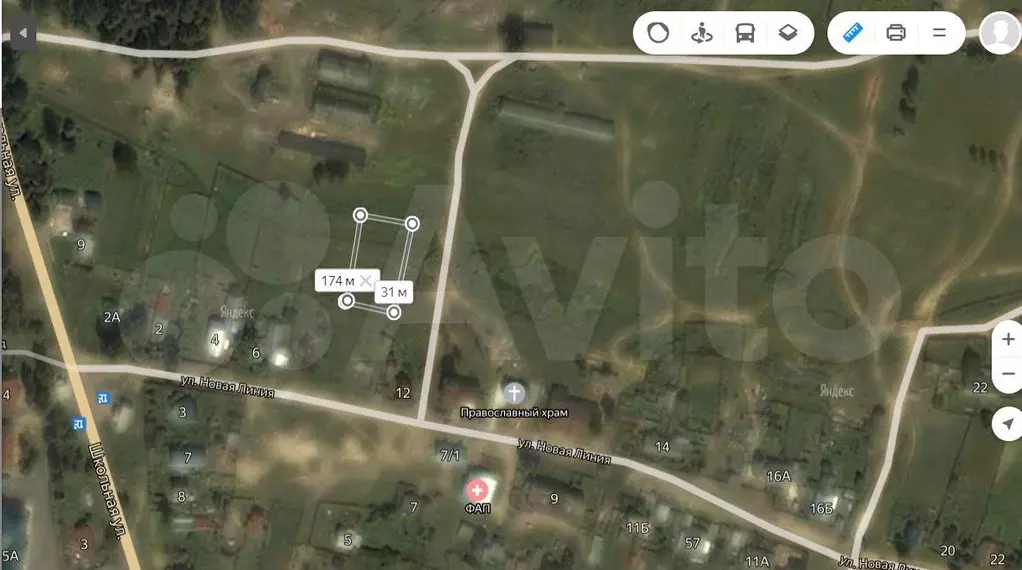Open the user profile avatar
The image size is (1022, 570).
[1000, 33]
